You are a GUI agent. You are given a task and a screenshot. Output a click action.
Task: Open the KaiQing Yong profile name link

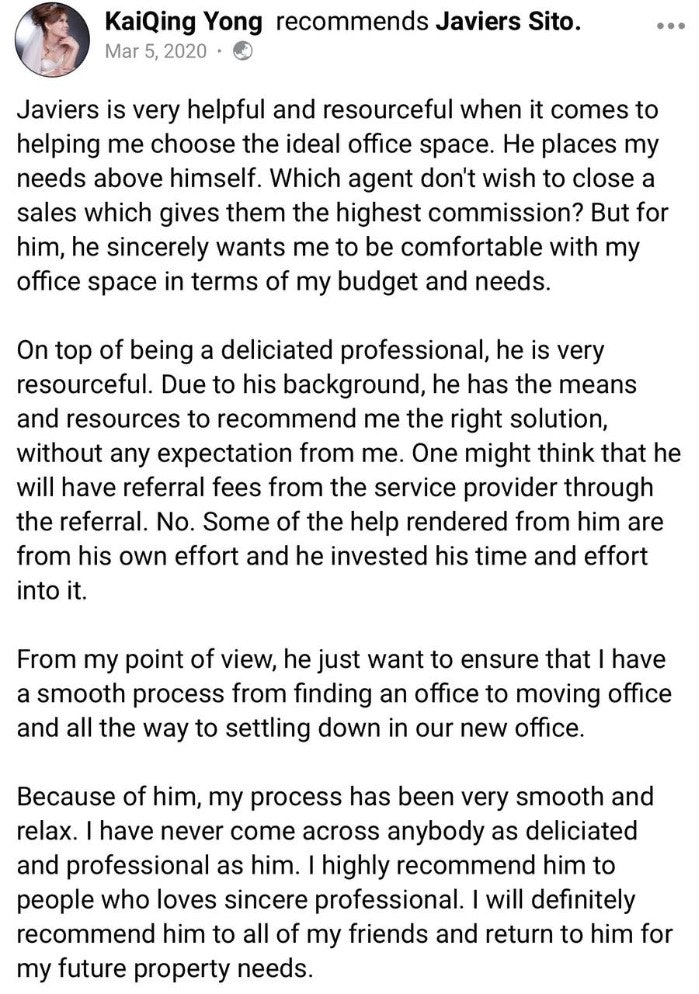(184, 23)
